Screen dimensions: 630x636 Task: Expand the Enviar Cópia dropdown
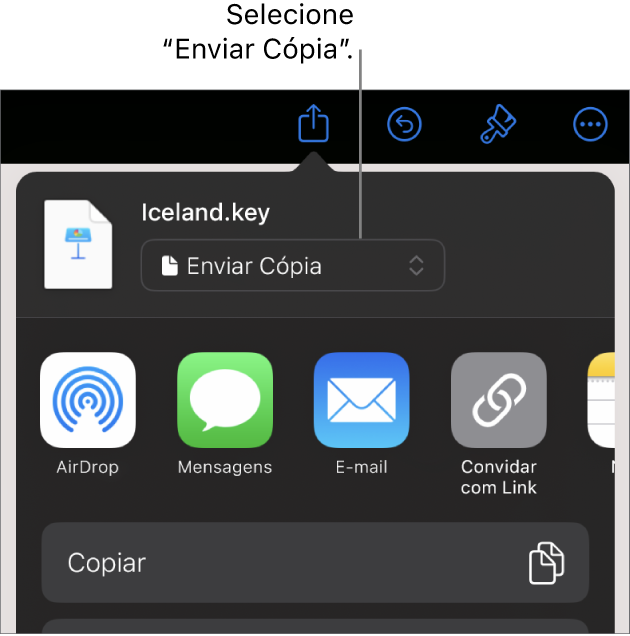click(292, 266)
